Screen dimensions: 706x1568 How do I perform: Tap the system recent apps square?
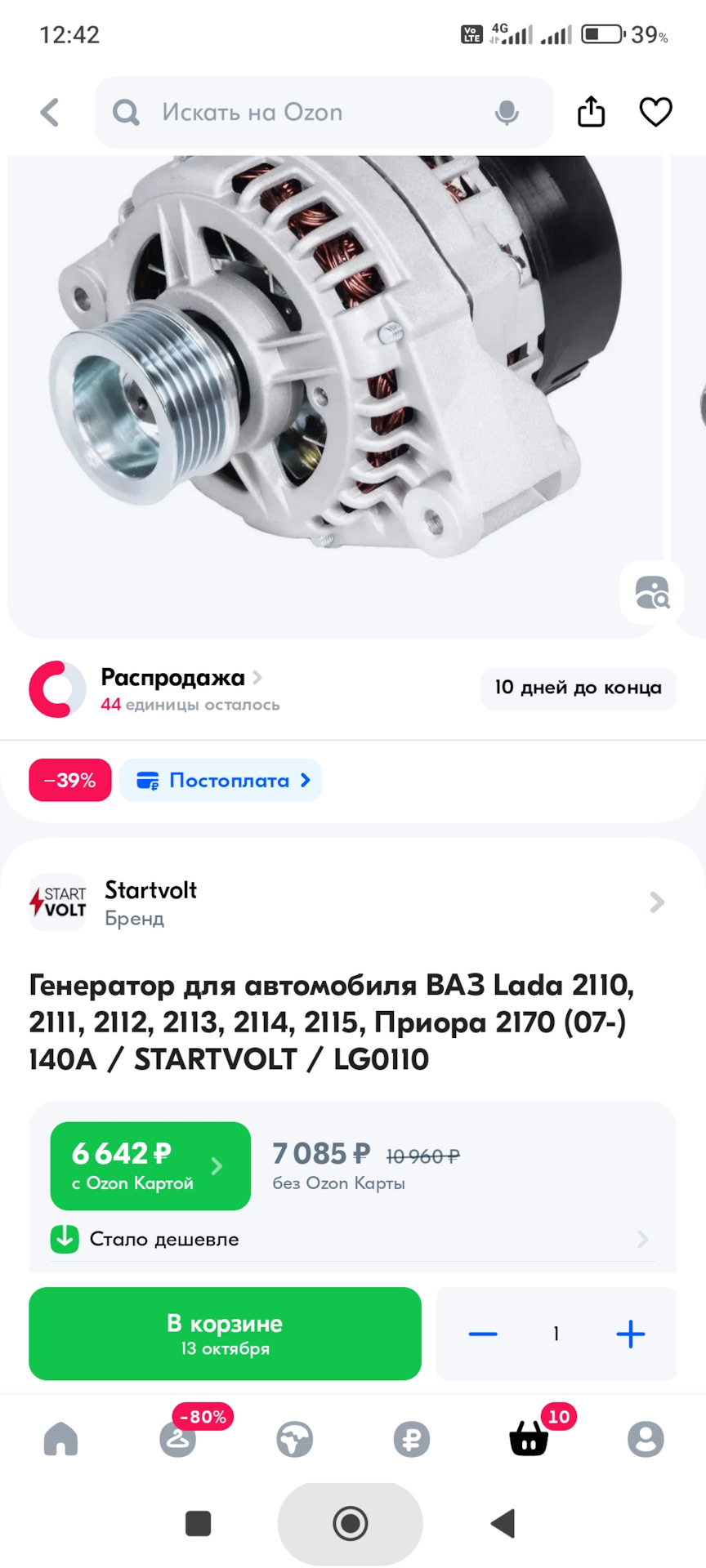198,1523
